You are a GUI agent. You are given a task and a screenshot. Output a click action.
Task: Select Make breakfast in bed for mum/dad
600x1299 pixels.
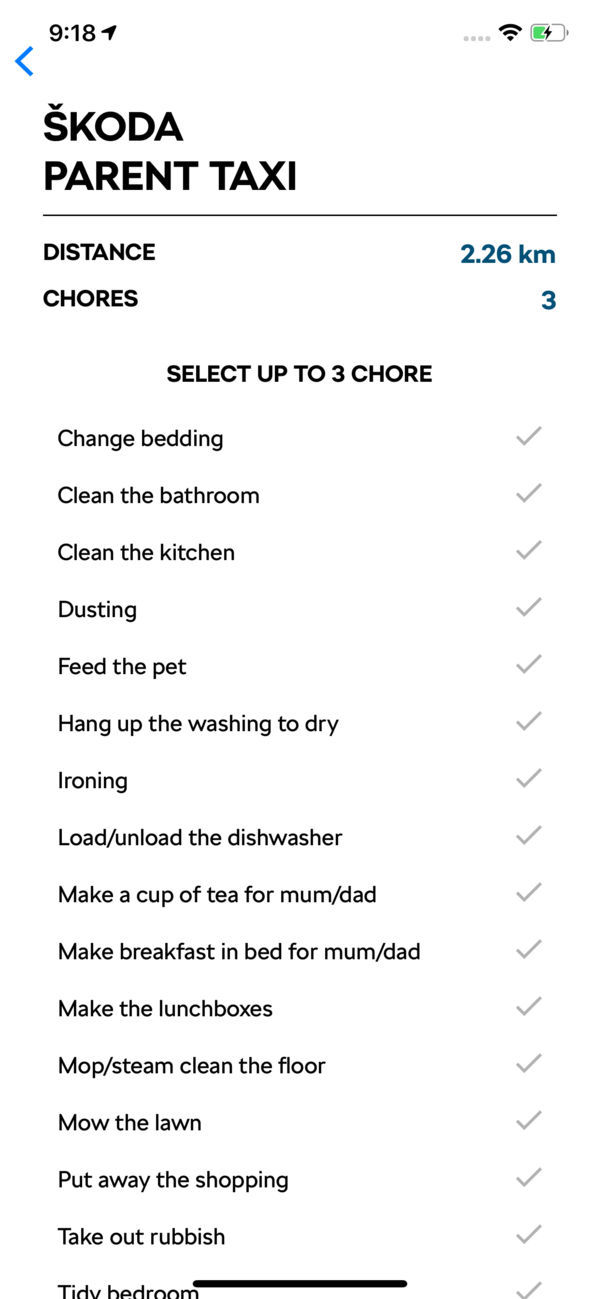(300, 951)
